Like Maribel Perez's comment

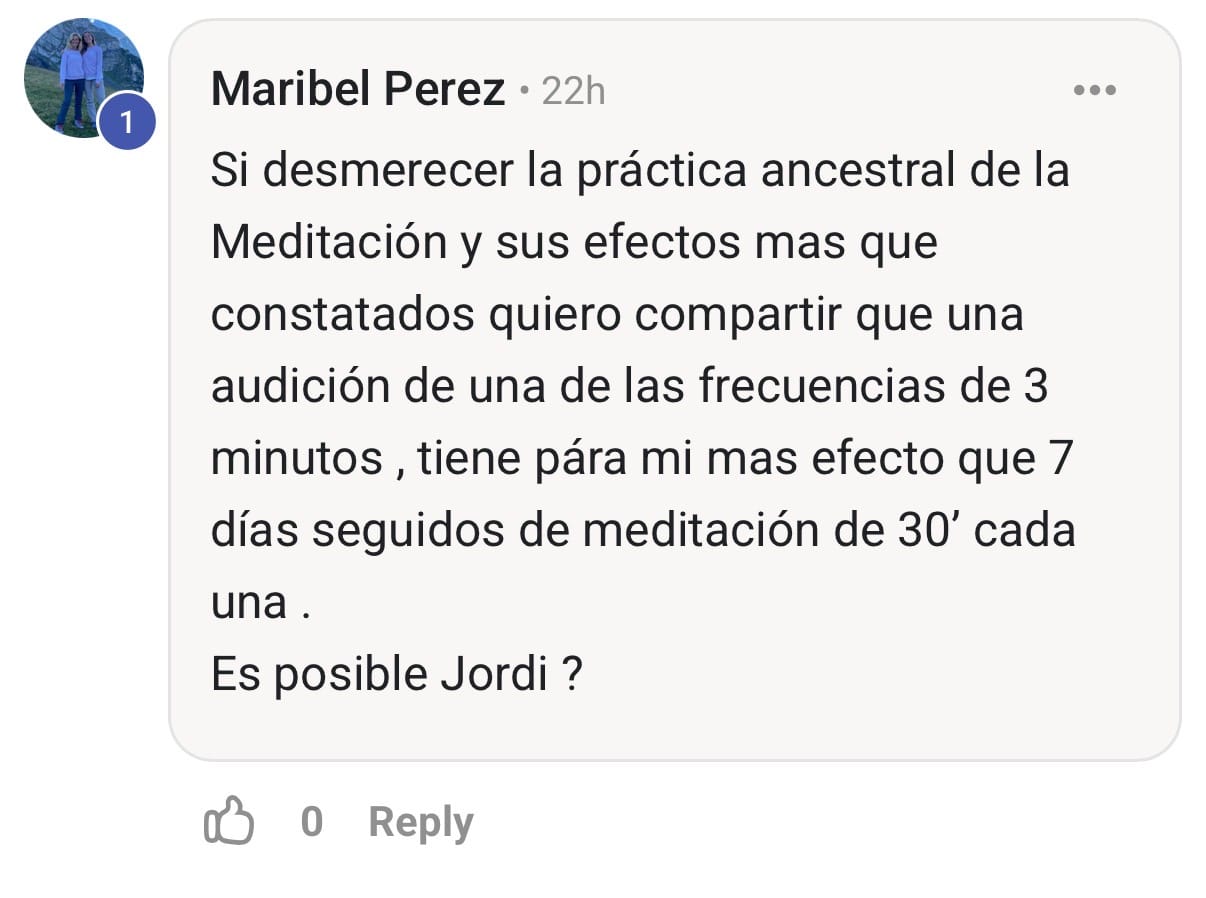click(x=229, y=822)
